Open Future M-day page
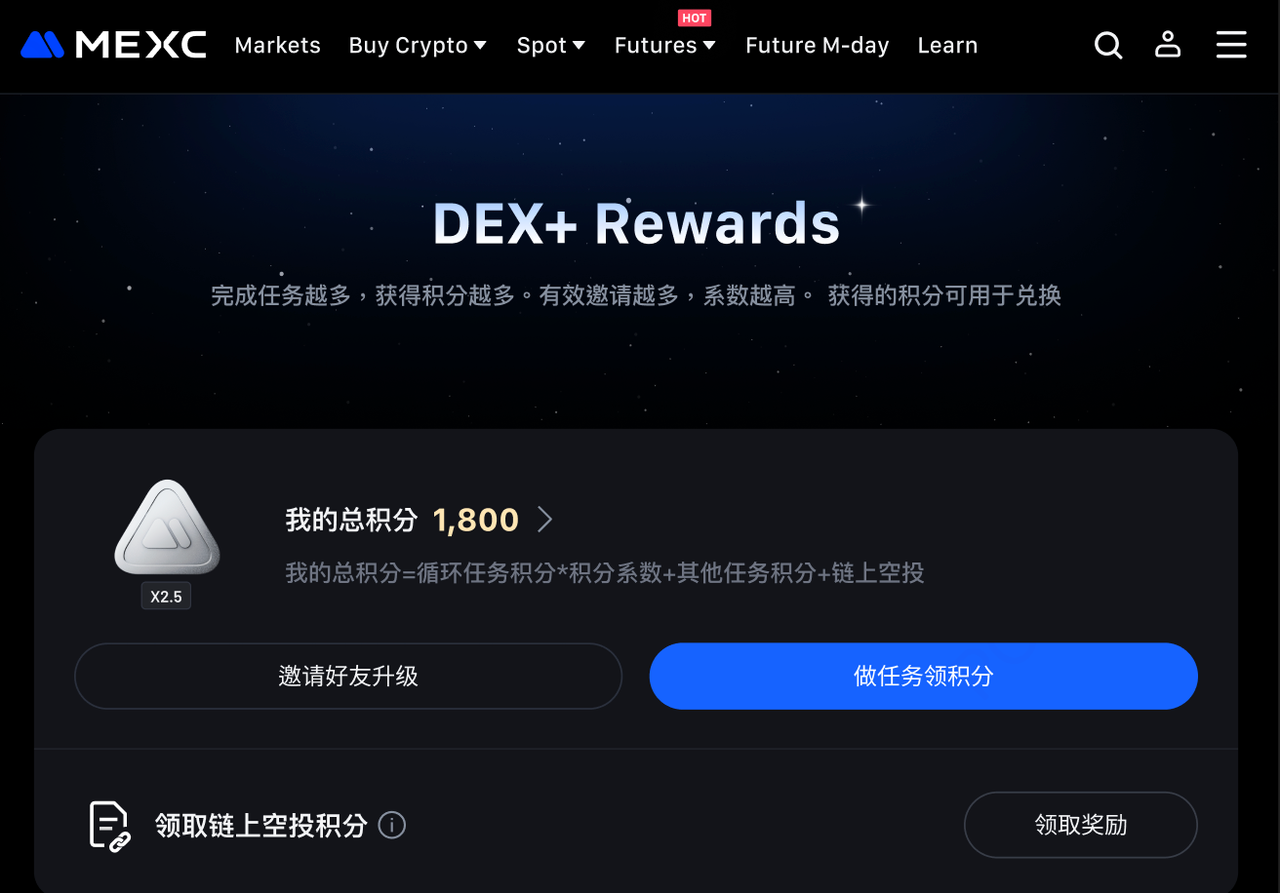This screenshot has height=893, width=1280. [817, 46]
